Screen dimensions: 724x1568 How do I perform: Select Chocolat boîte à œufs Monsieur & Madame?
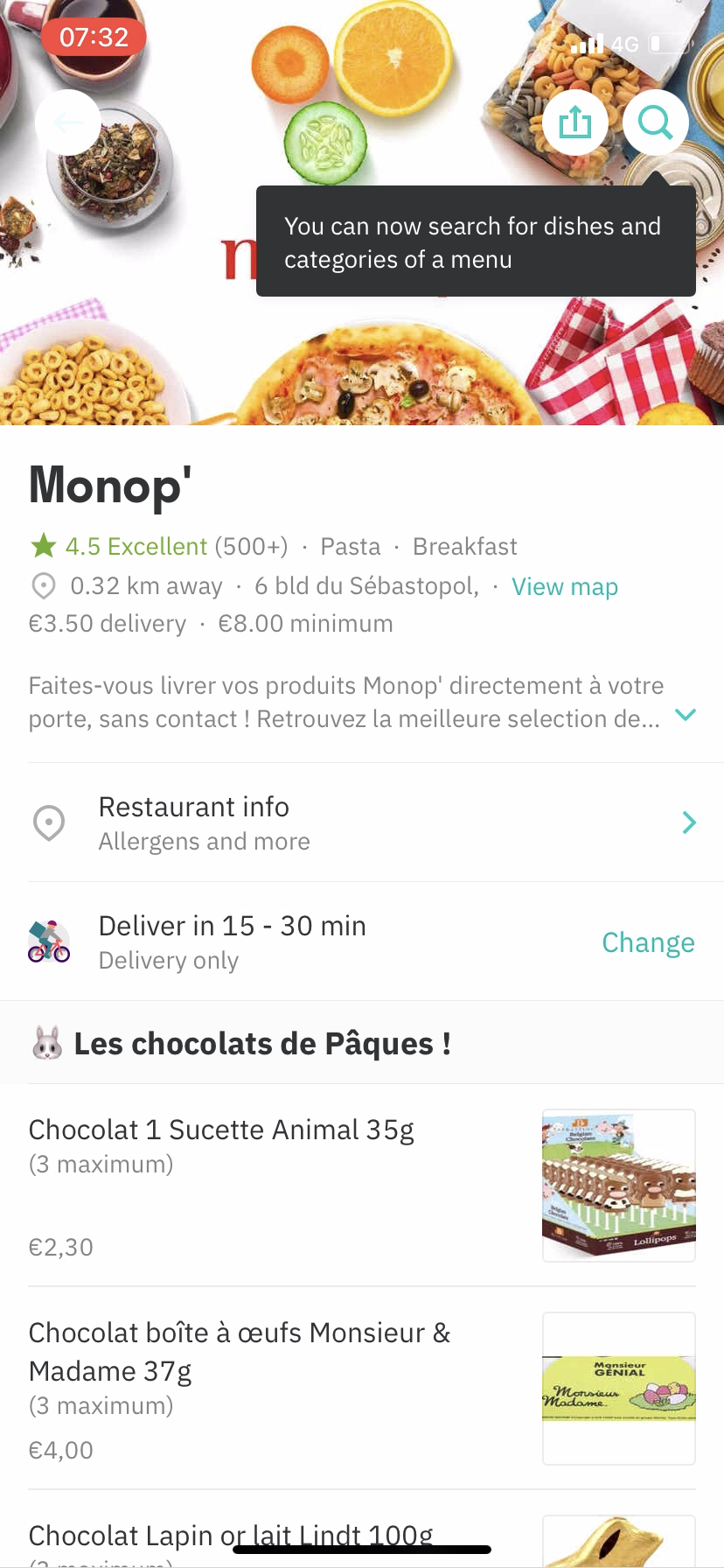[240, 1351]
